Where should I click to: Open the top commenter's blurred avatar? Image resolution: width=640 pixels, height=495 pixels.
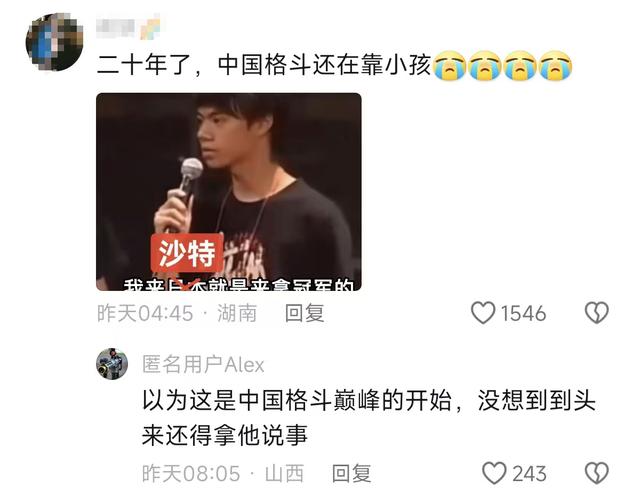[54, 42]
